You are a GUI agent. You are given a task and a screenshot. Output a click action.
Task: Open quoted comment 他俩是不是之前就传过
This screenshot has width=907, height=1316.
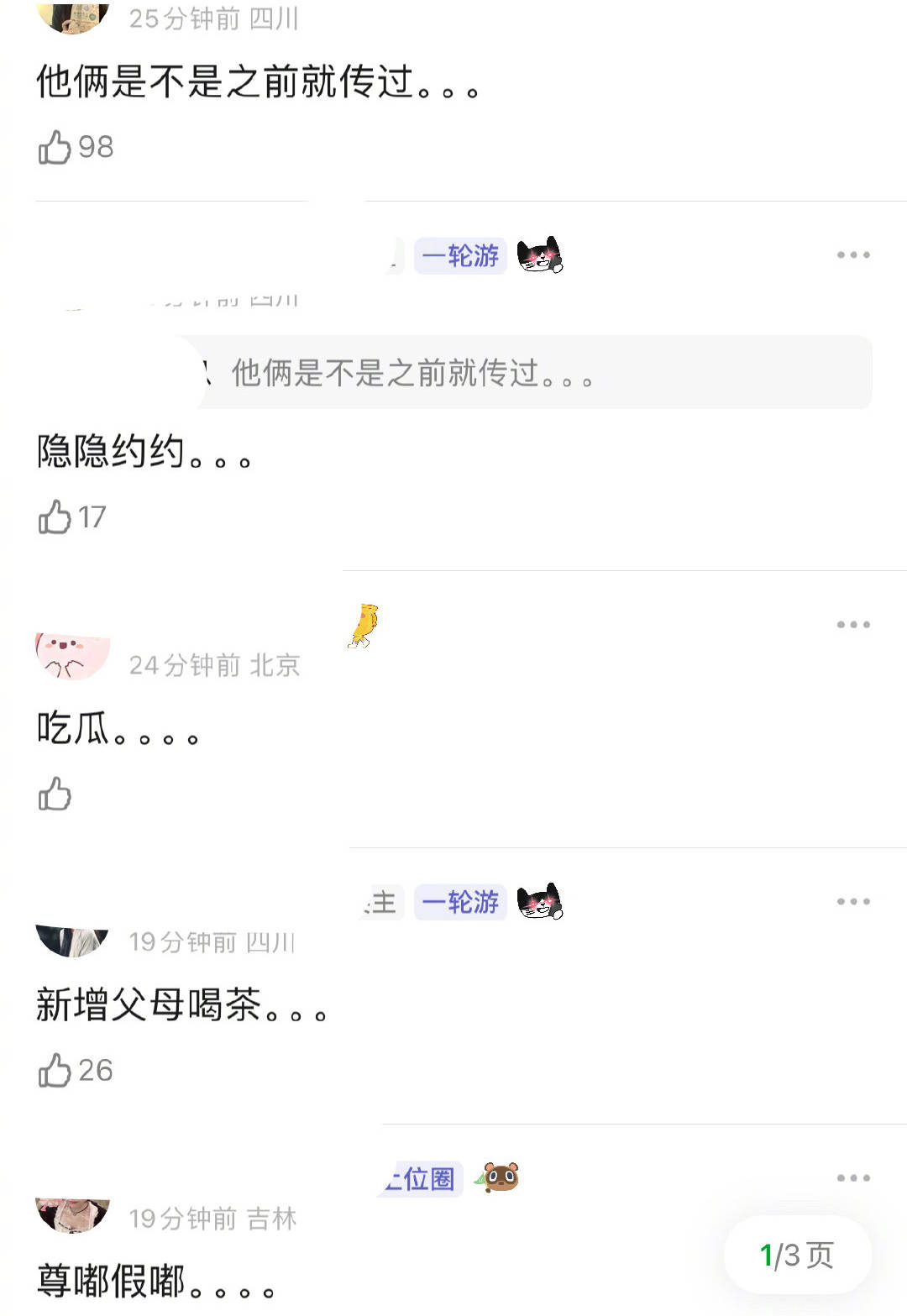(x=537, y=373)
